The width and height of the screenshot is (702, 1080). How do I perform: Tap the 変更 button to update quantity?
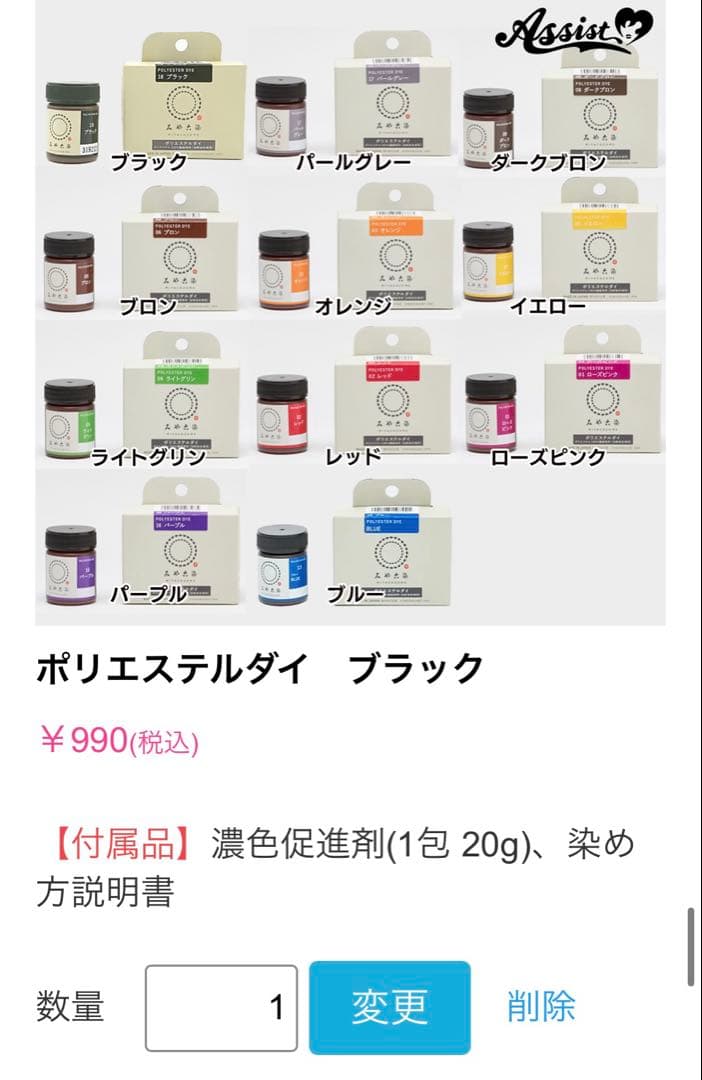389,1007
